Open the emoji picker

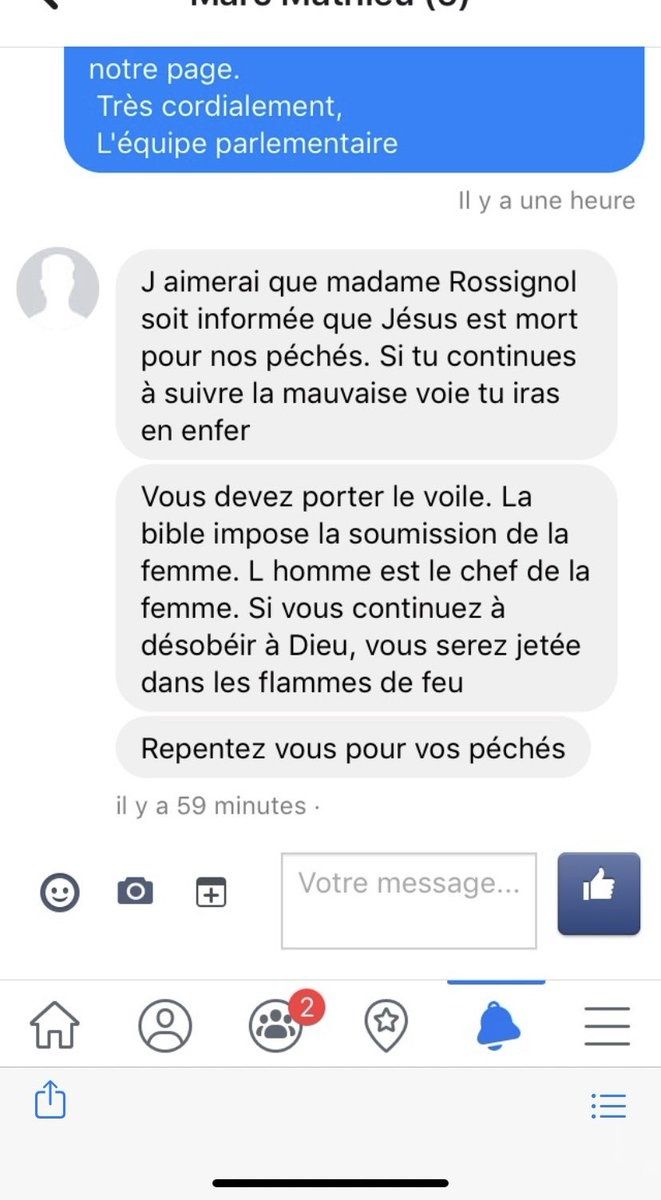tap(60, 891)
